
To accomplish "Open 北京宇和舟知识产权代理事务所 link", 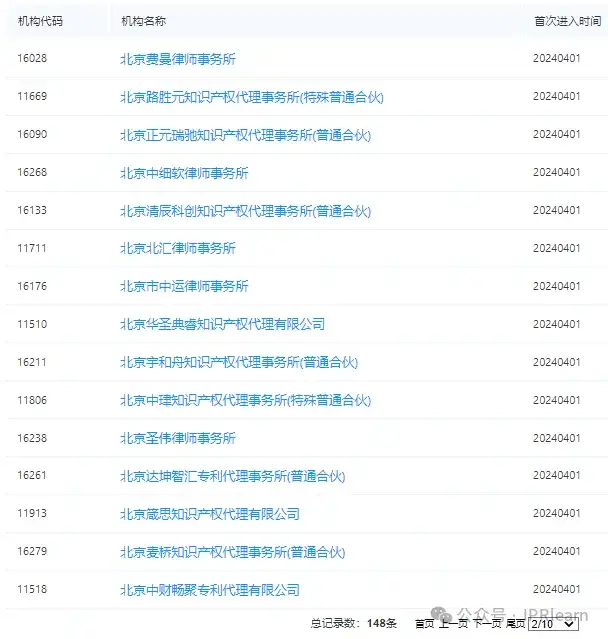I will coord(239,362).
